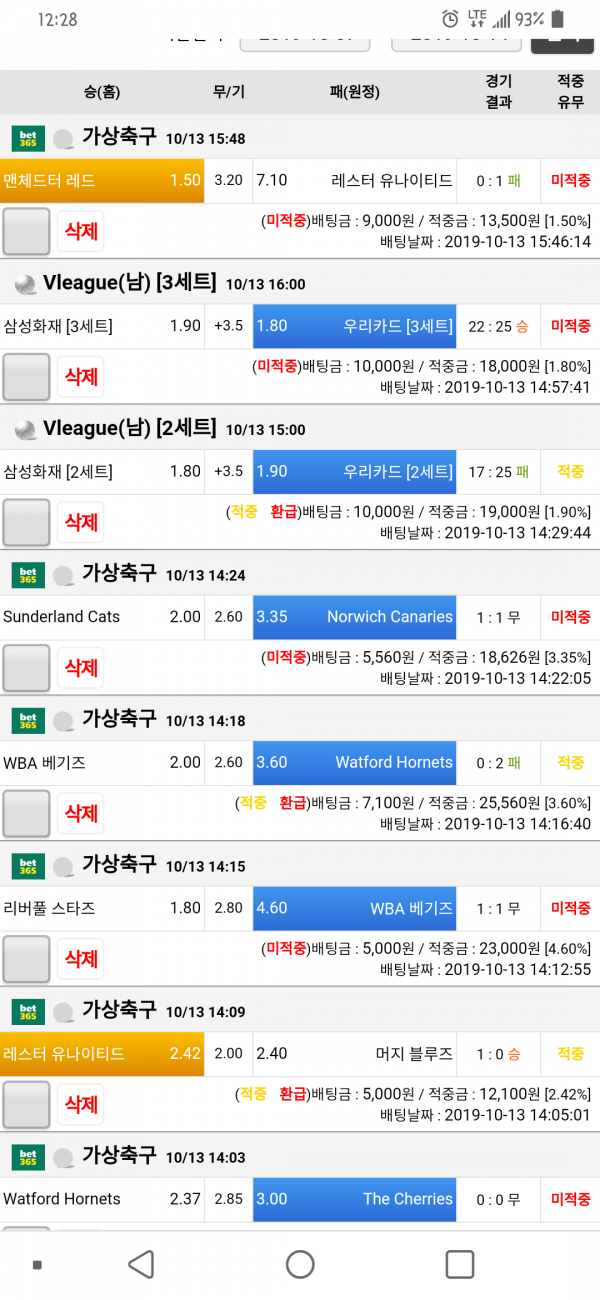Viewport: 600px width, 1300px height.
Task: Delete the 3세트 bet dated 14:57:41
Action: [80, 377]
